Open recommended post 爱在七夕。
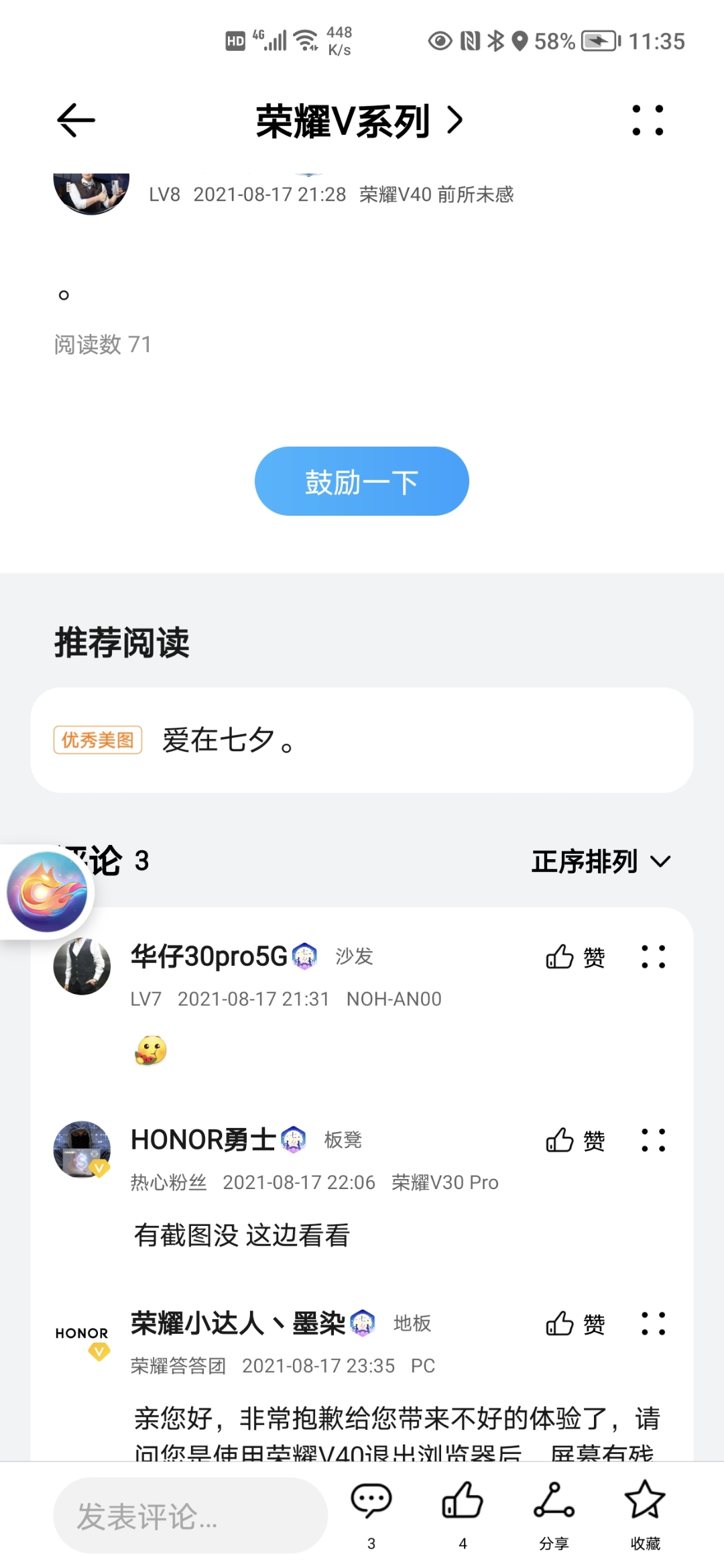724x1568 pixels. point(361,740)
